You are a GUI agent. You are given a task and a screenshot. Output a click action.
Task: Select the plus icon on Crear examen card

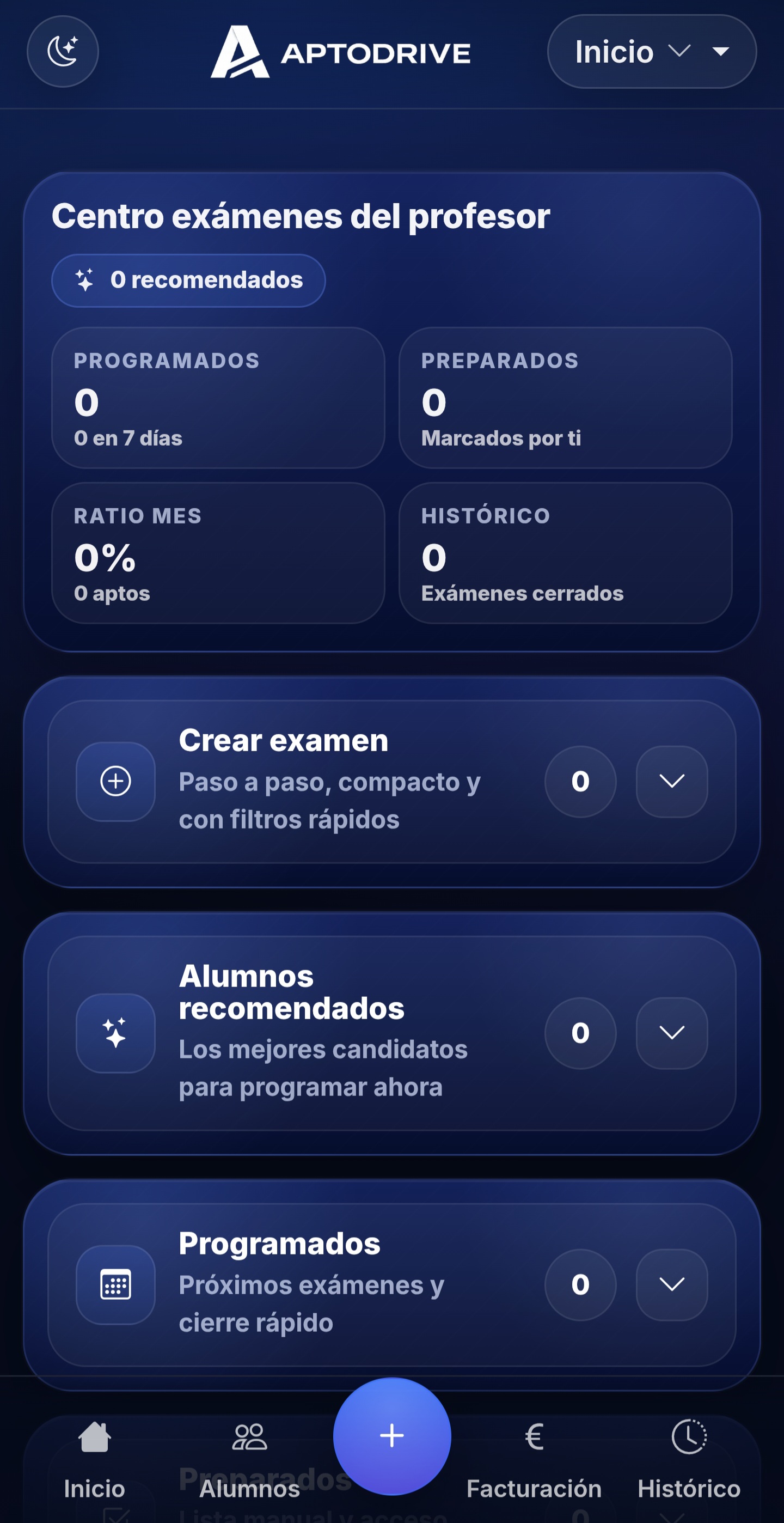pos(116,781)
